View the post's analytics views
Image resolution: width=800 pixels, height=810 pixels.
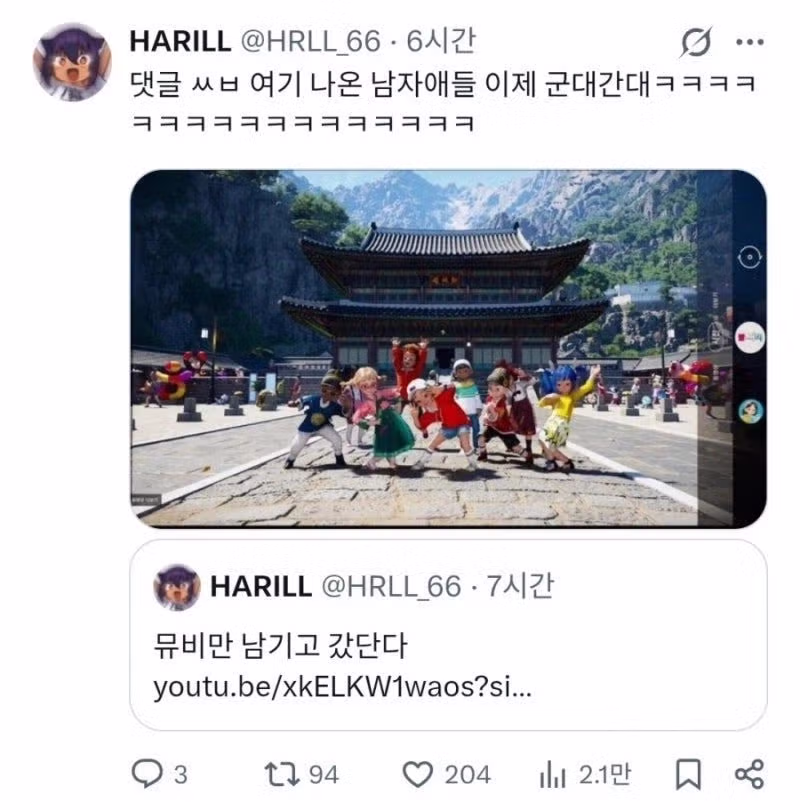(x=552, y=774)
